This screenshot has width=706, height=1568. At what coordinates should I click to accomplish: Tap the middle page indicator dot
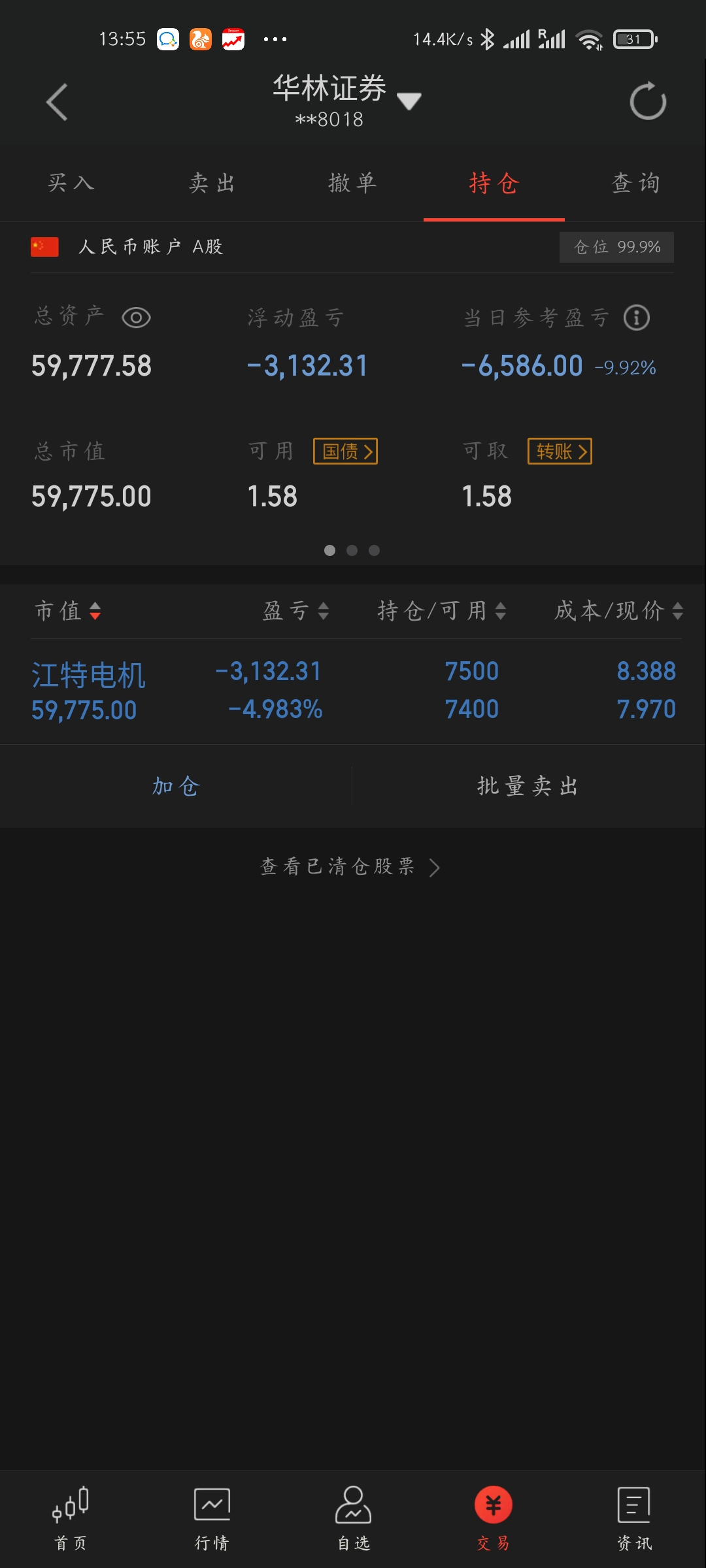[352, 551]
